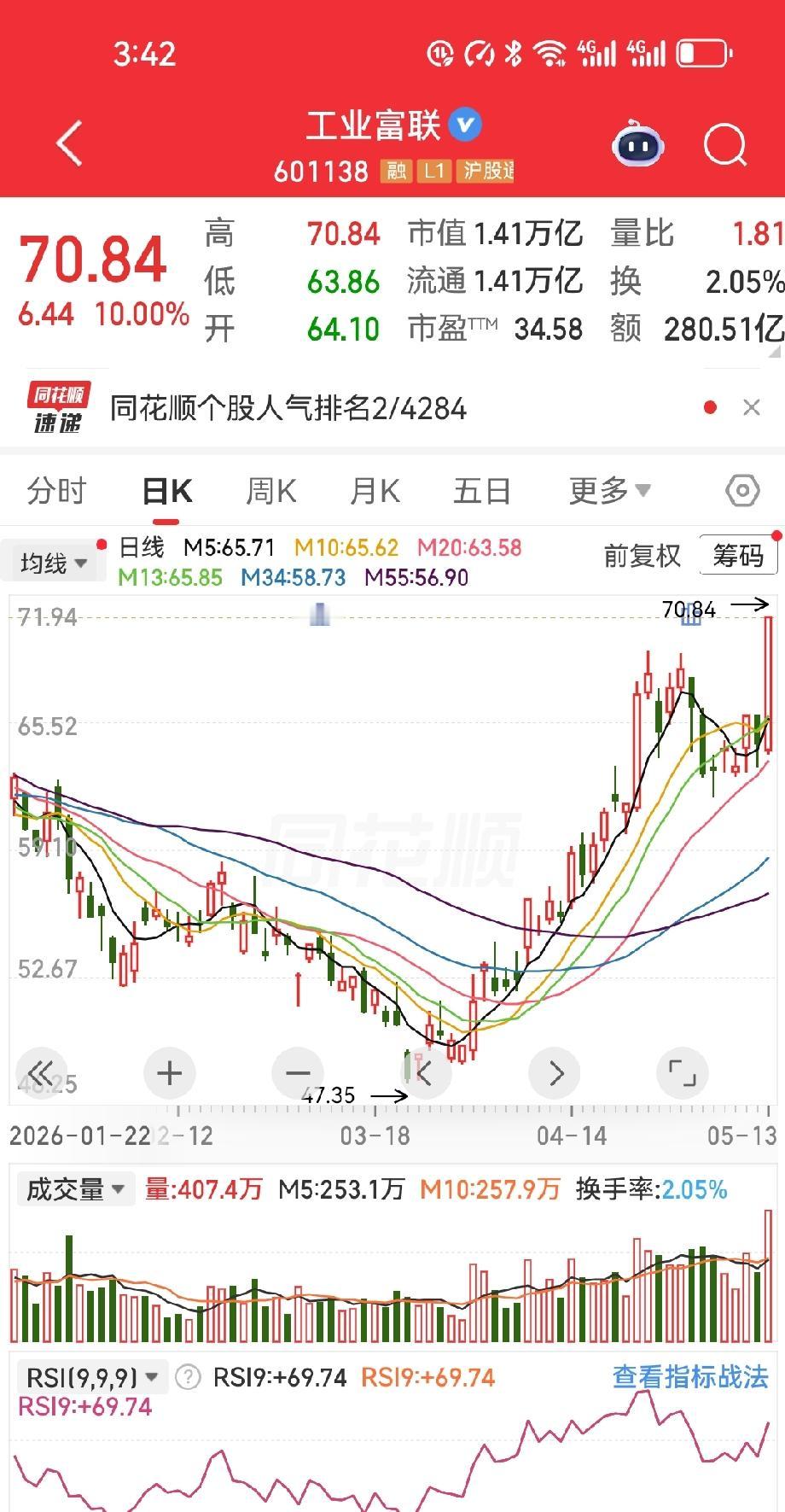Expand the 更多 chart period dropdown
This screenshot has width=785, height=1512.
pos(609,491)
